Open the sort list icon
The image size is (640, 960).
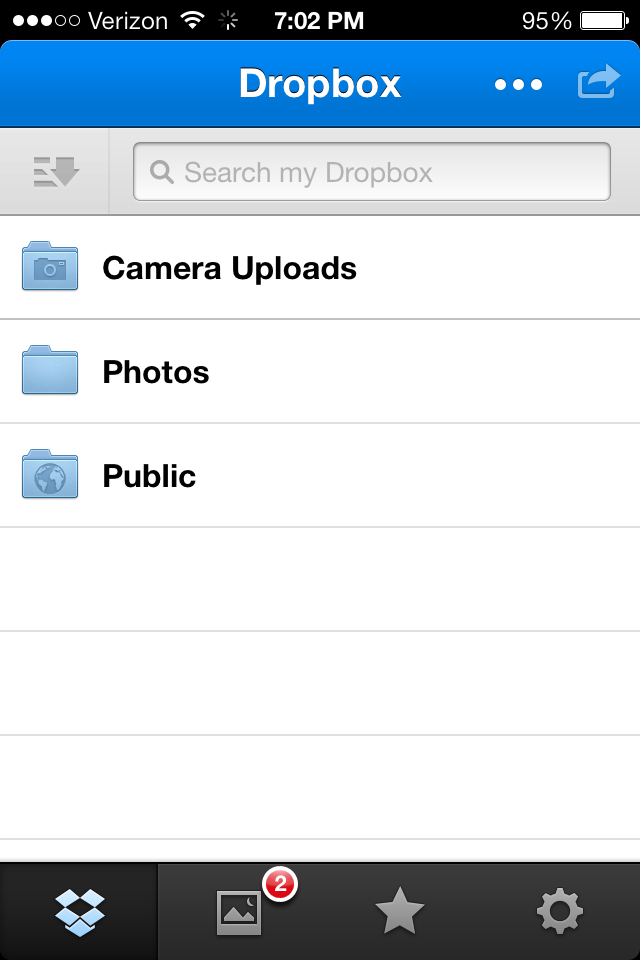[56, 172]
